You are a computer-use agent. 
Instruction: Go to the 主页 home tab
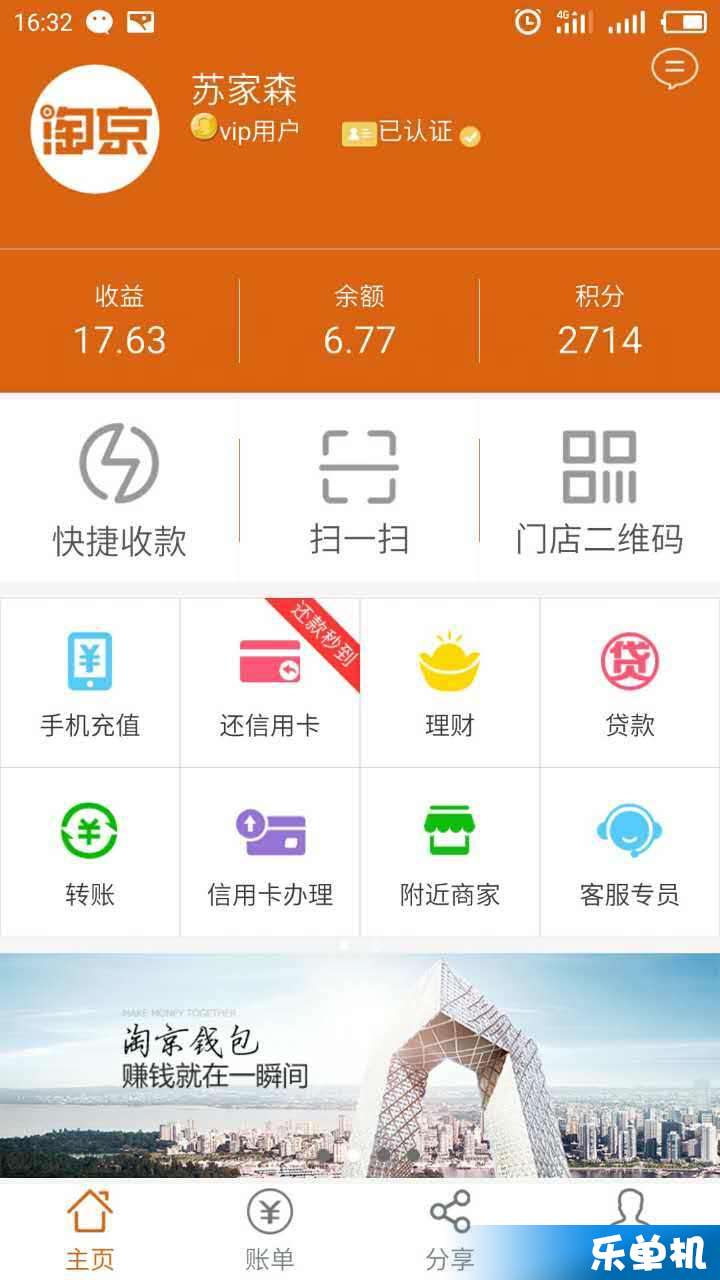(90, 1230)
